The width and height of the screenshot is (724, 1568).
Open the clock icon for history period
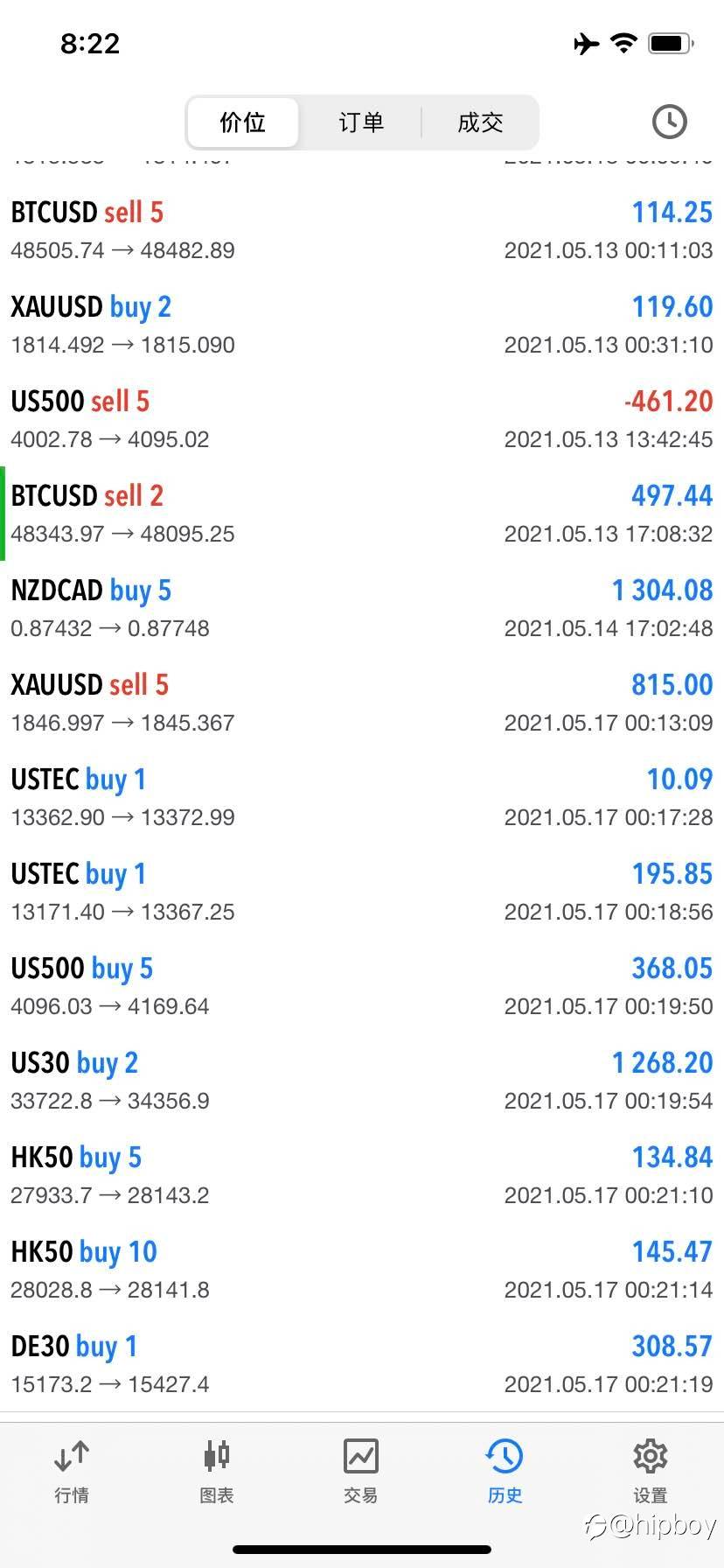[670, 122]
